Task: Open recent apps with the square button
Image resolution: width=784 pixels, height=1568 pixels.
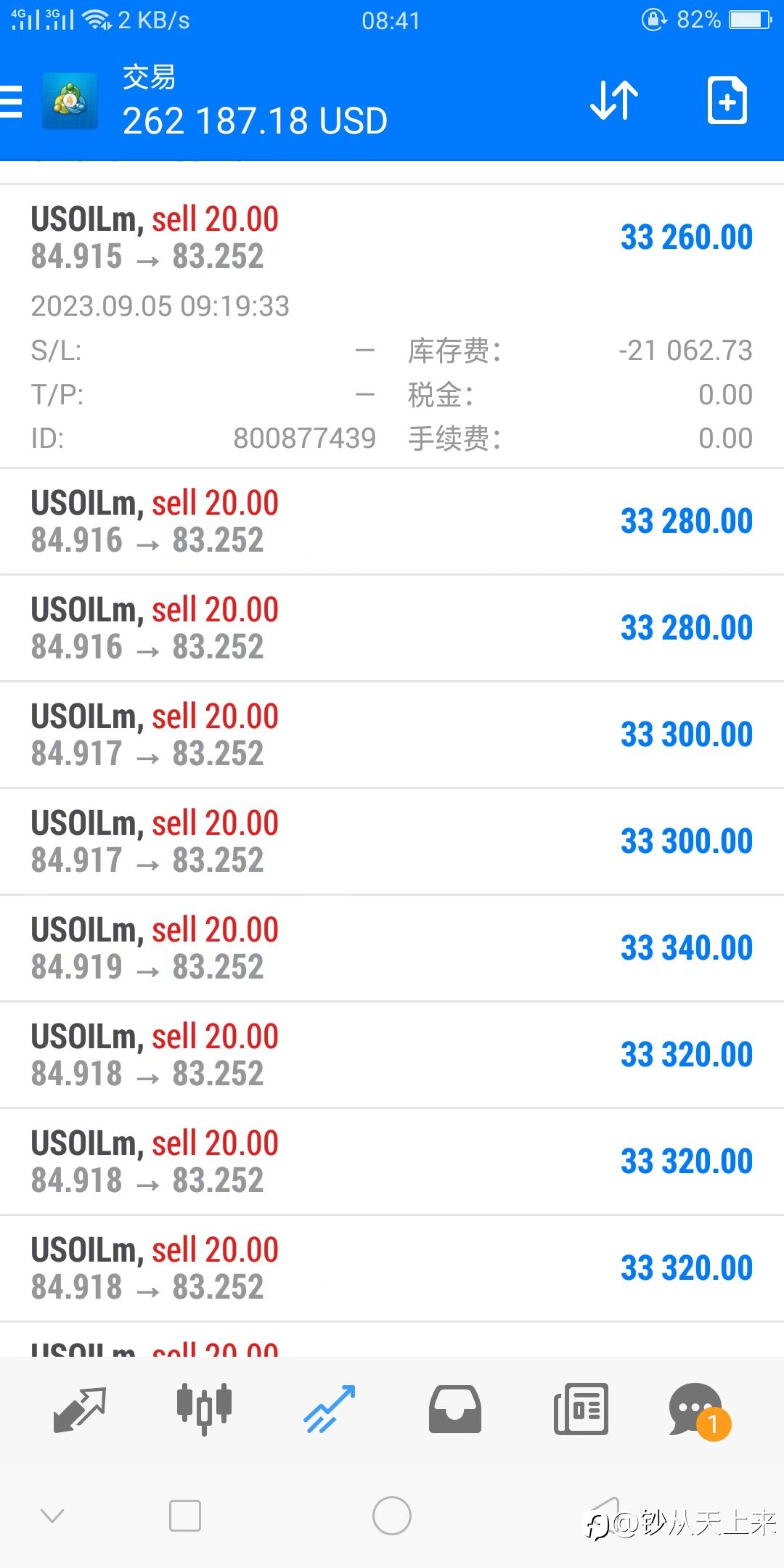Action: point(185,1516)
